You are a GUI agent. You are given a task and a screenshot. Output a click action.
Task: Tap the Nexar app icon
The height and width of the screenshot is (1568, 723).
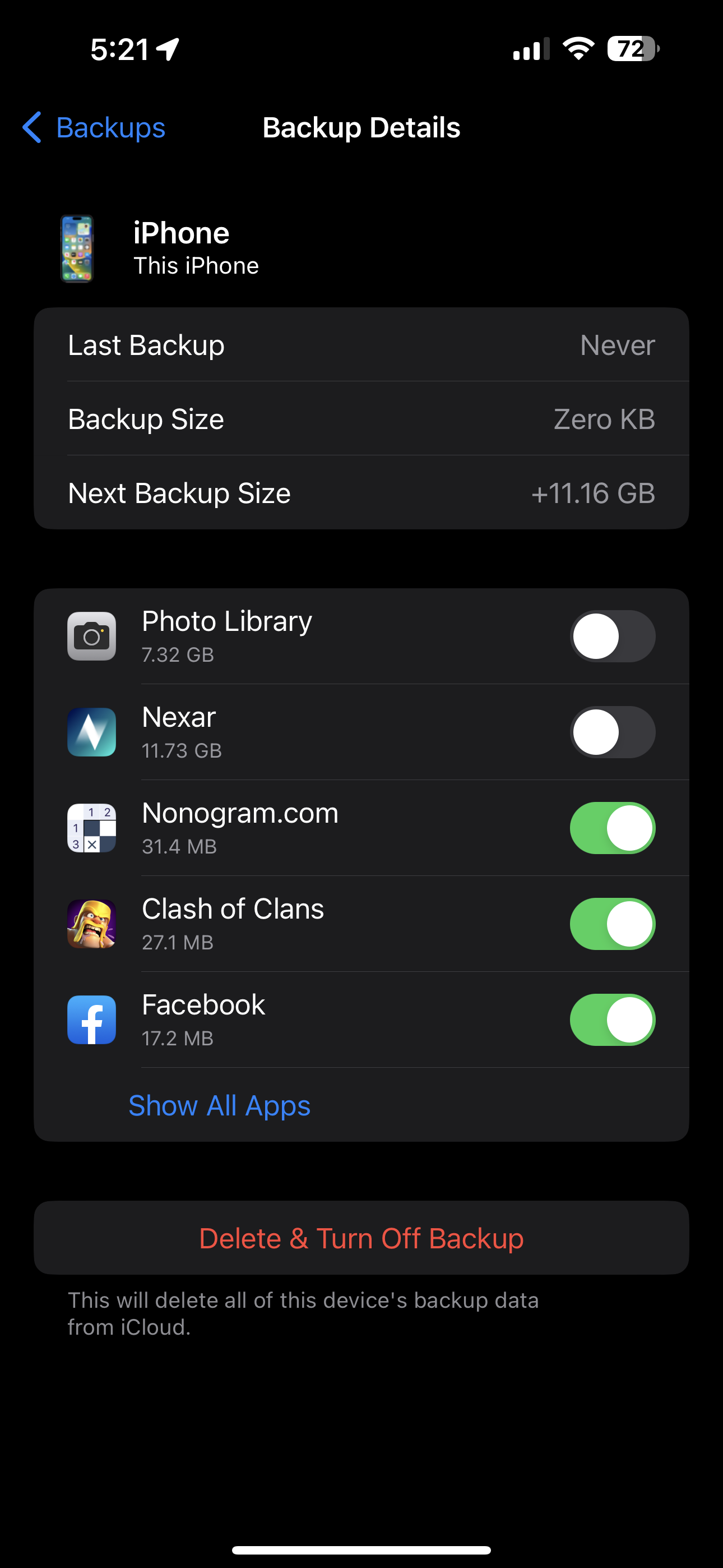[91, 732]
